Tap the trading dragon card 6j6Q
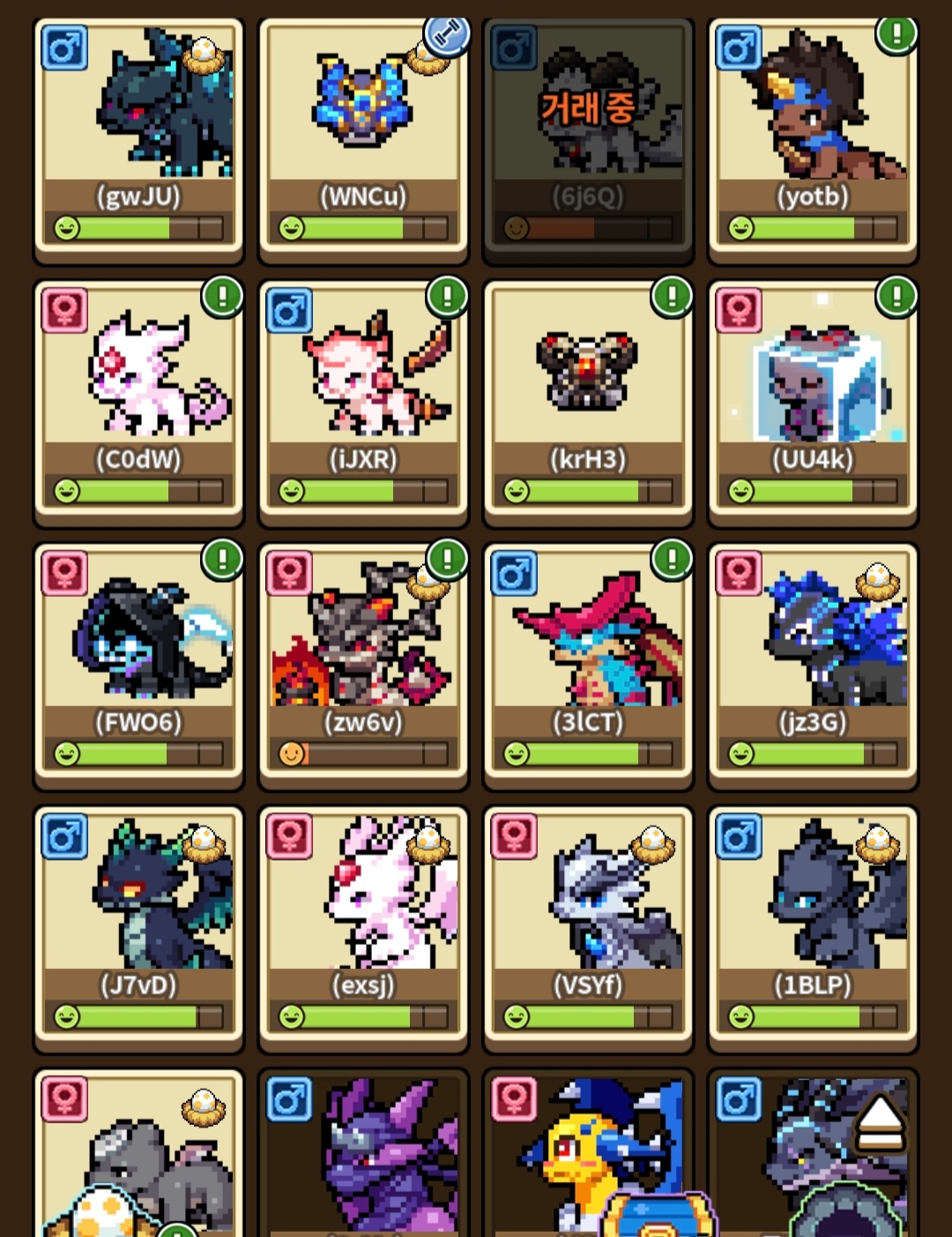The image size is (952, 1237). (x=588, y=132)
